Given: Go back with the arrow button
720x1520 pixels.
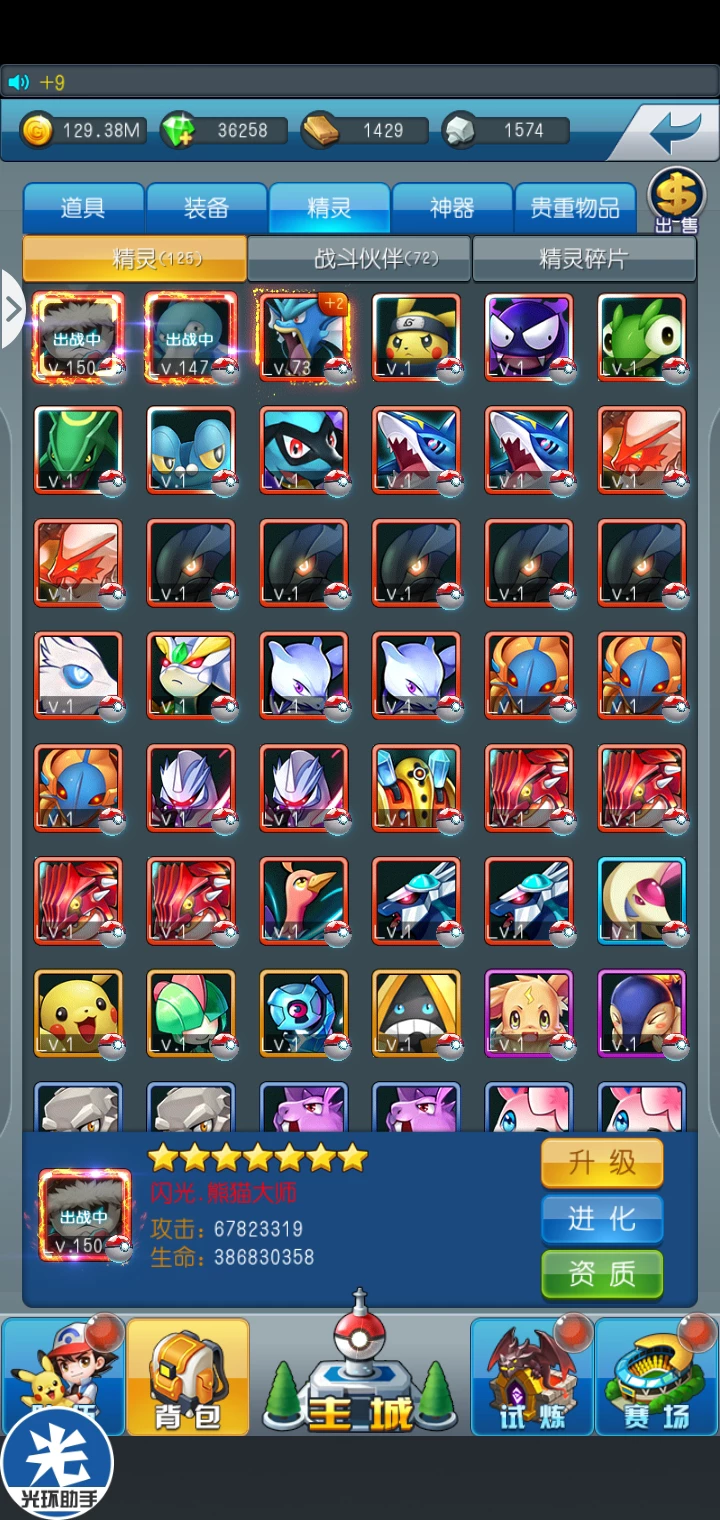Looking at the screenshot, I should coord(672,131).
